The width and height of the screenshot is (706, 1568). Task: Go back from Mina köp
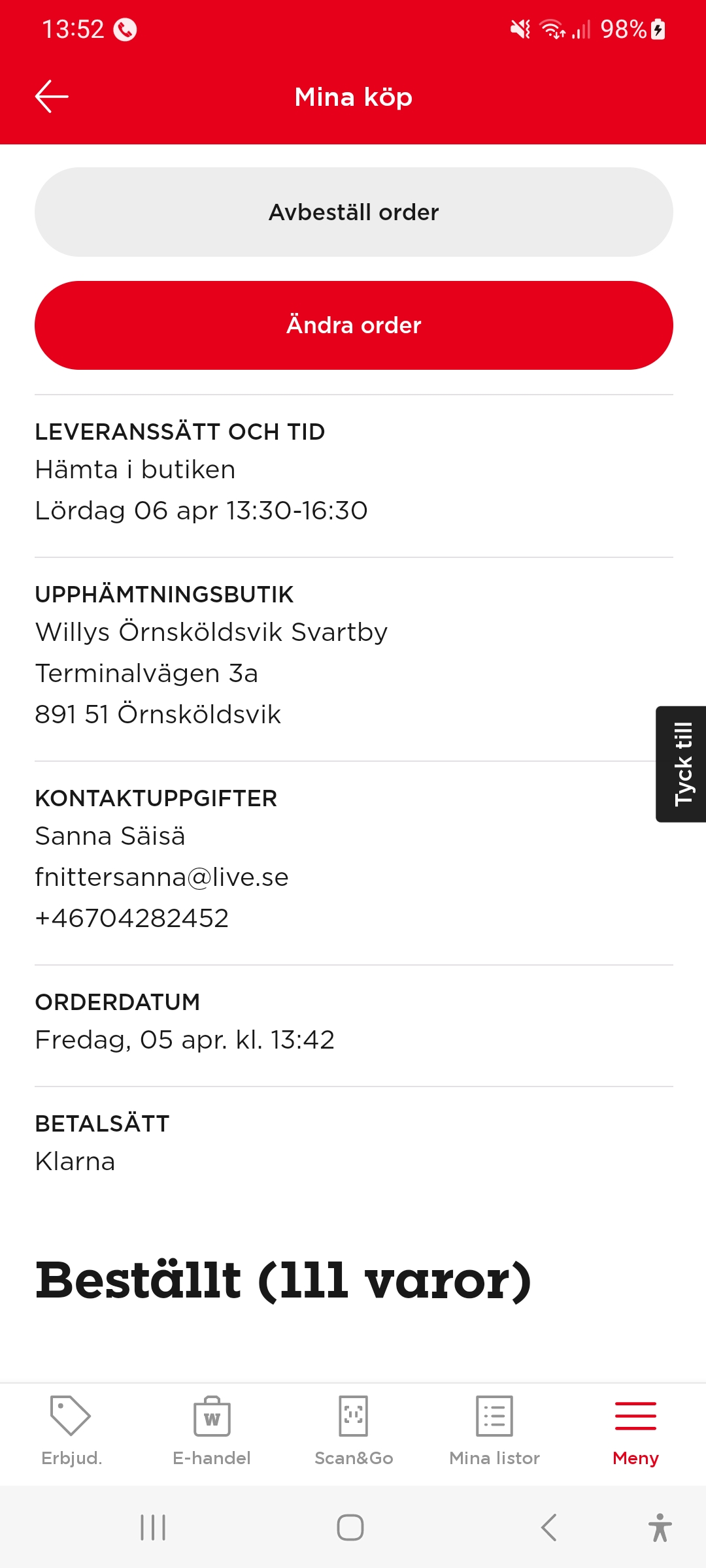(52, 97)
